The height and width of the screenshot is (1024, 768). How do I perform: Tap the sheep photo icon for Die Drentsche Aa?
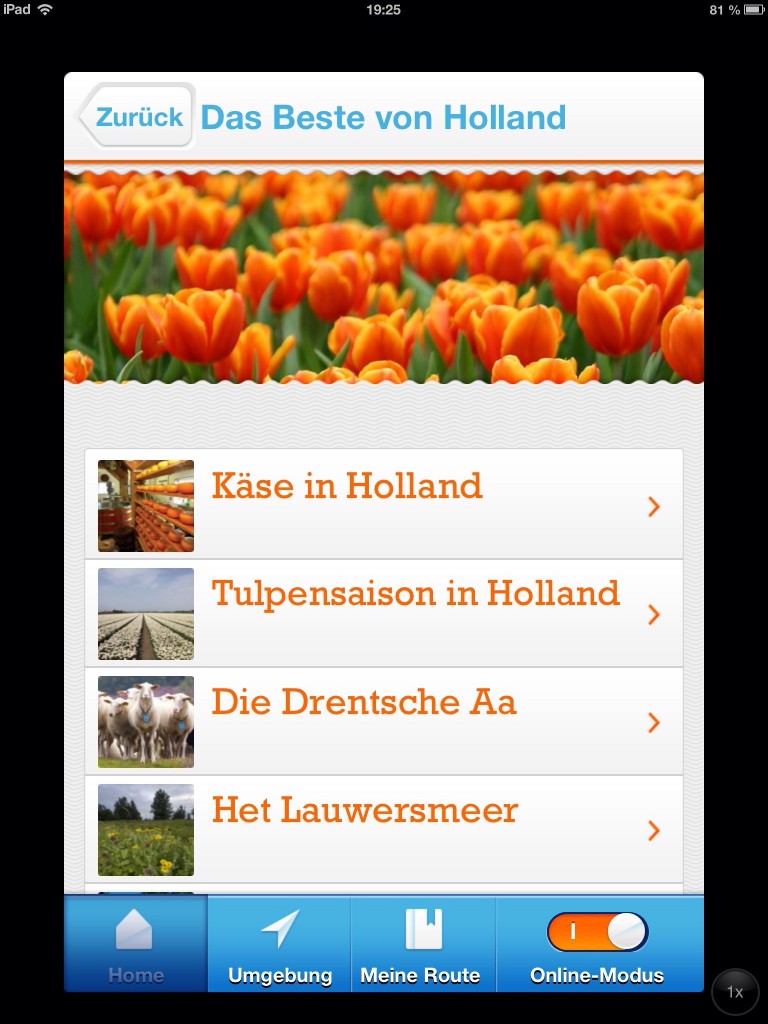[x=145, y=721]
